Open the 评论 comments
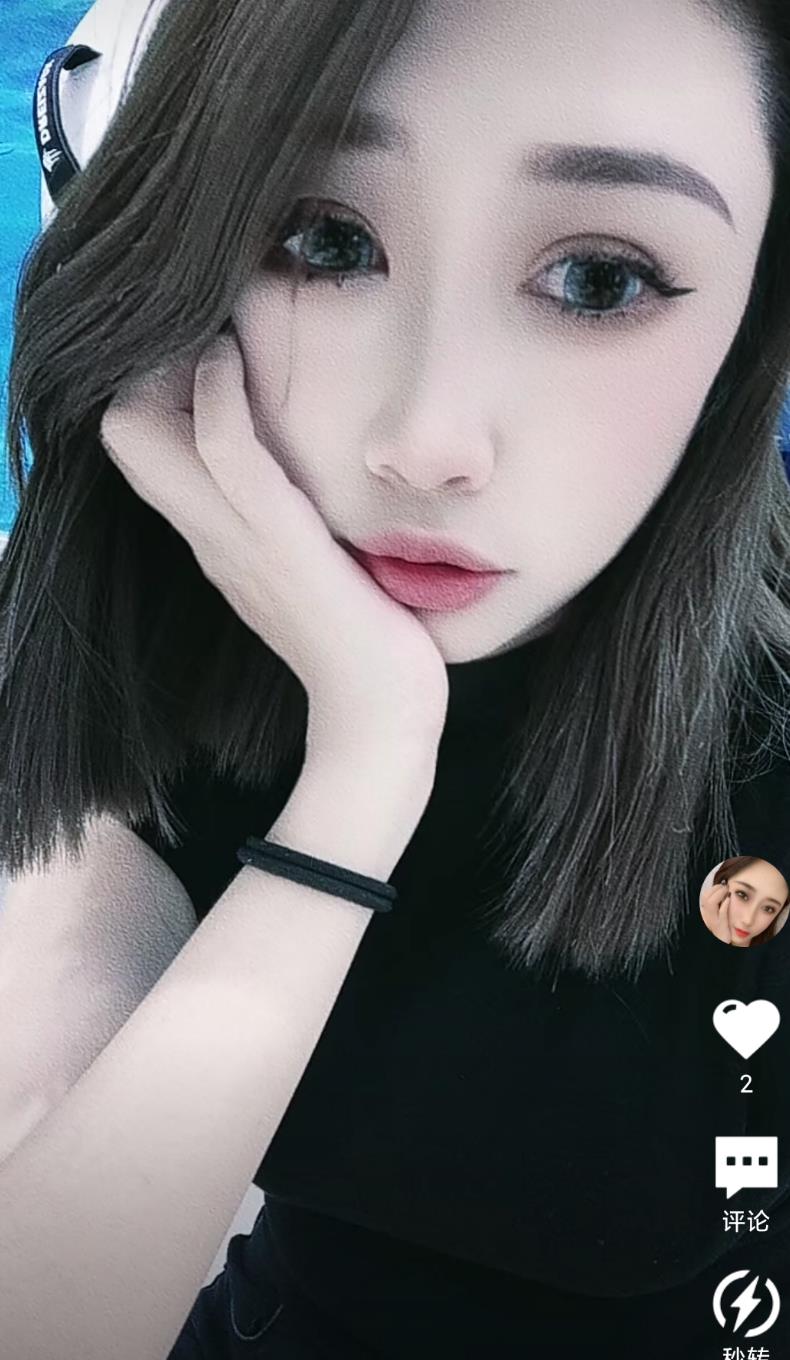This screenshot has width=790, height=1360. click(746, 1168)
